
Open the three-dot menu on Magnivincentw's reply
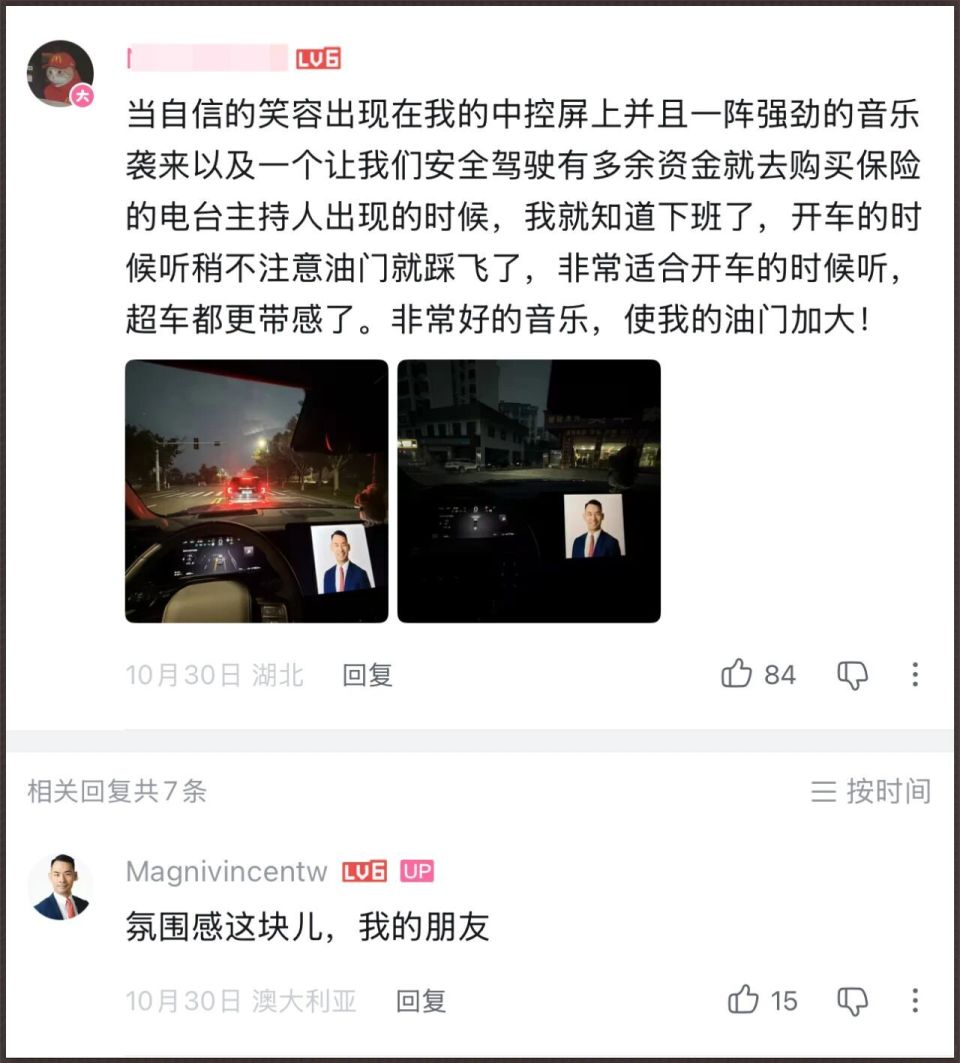tap(913, 1001)
